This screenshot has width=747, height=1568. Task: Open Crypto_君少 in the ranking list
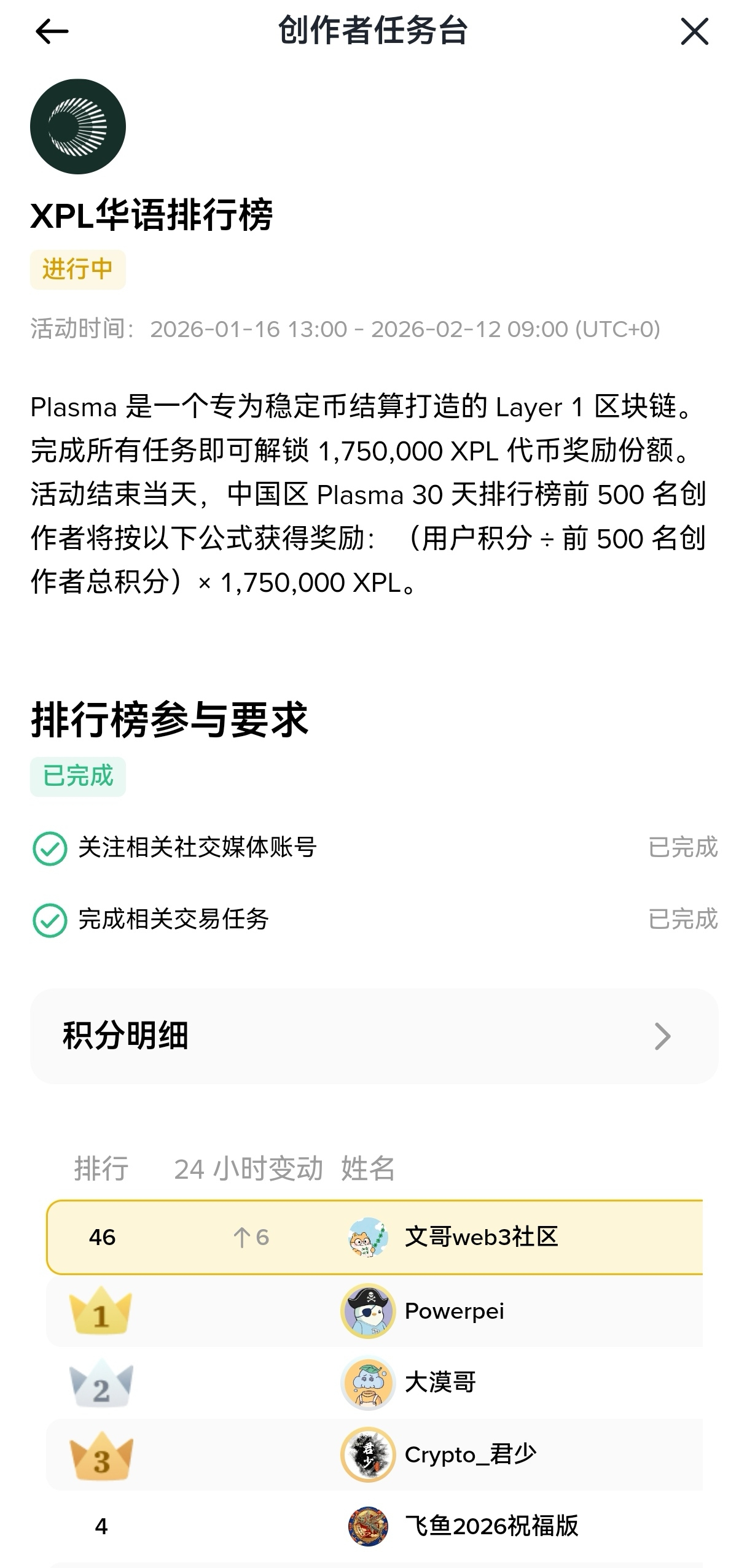(470, 1454)
